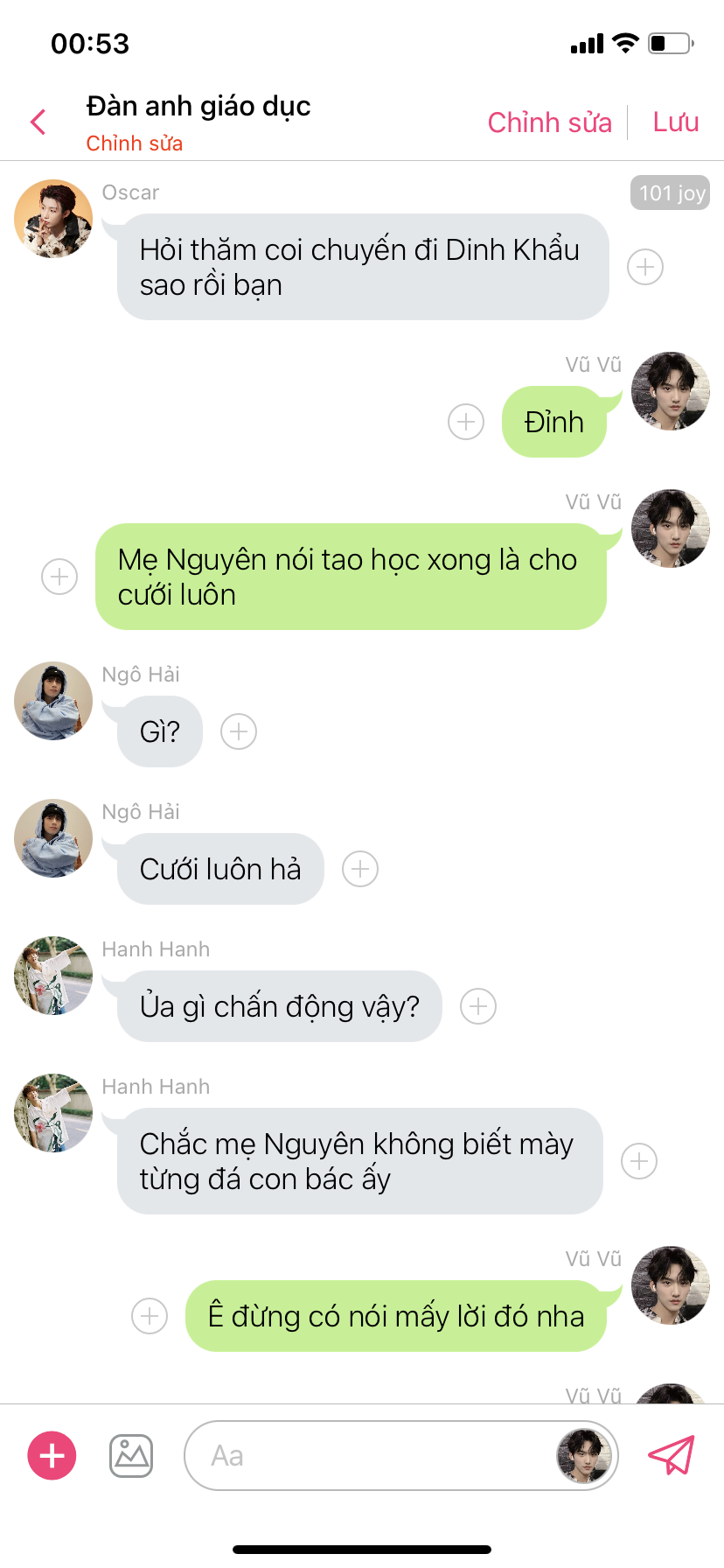Image resolution: width=724 pixels, height=1568 pixels.
Task: Tap the 101 joy badge
Action: 670,193
